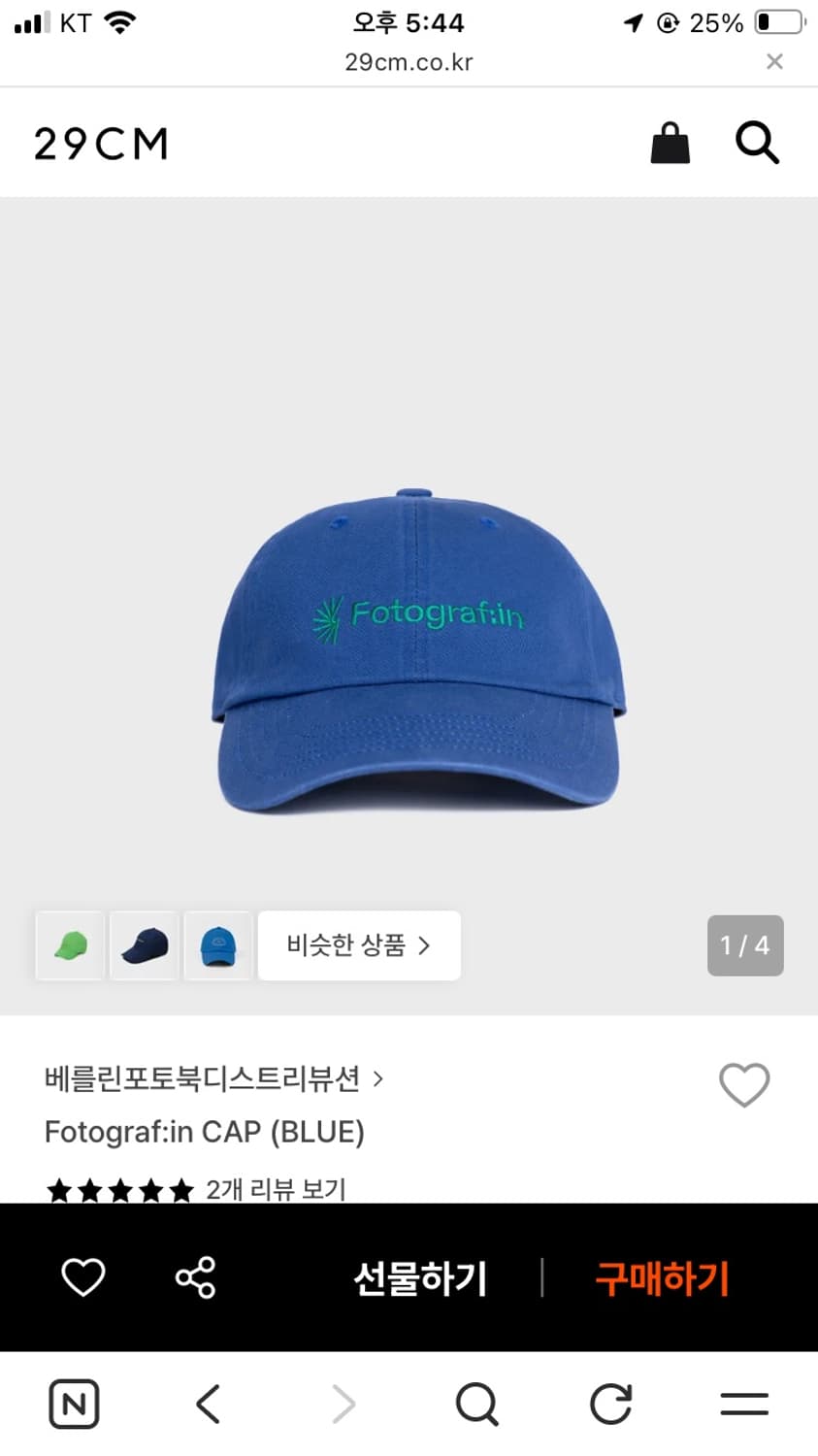
Task: Refresh the page using the reload icon
Action: (x=609, y=1404)
